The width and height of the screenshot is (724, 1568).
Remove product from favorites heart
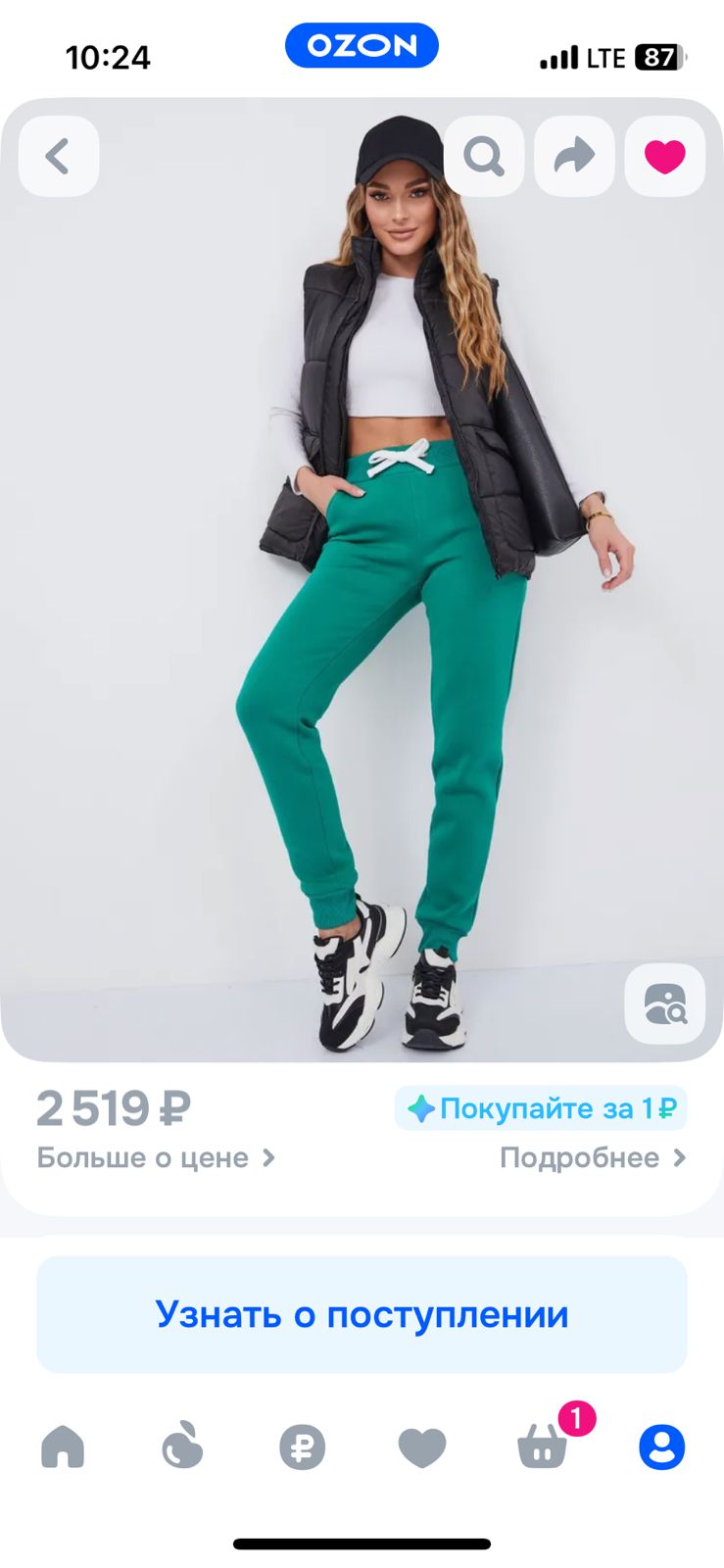coord(664,157)
